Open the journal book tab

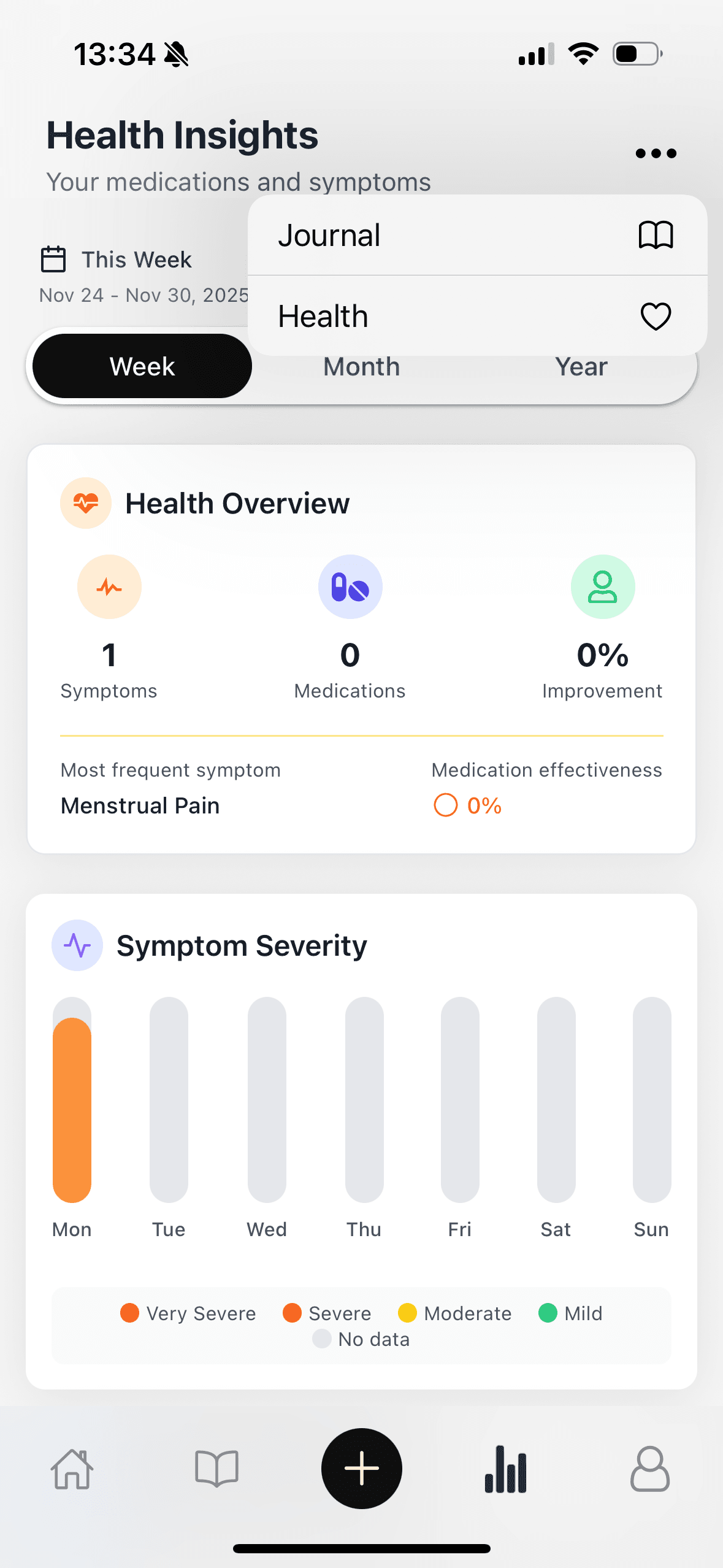pyautogui.click(x=216, y=1469)
